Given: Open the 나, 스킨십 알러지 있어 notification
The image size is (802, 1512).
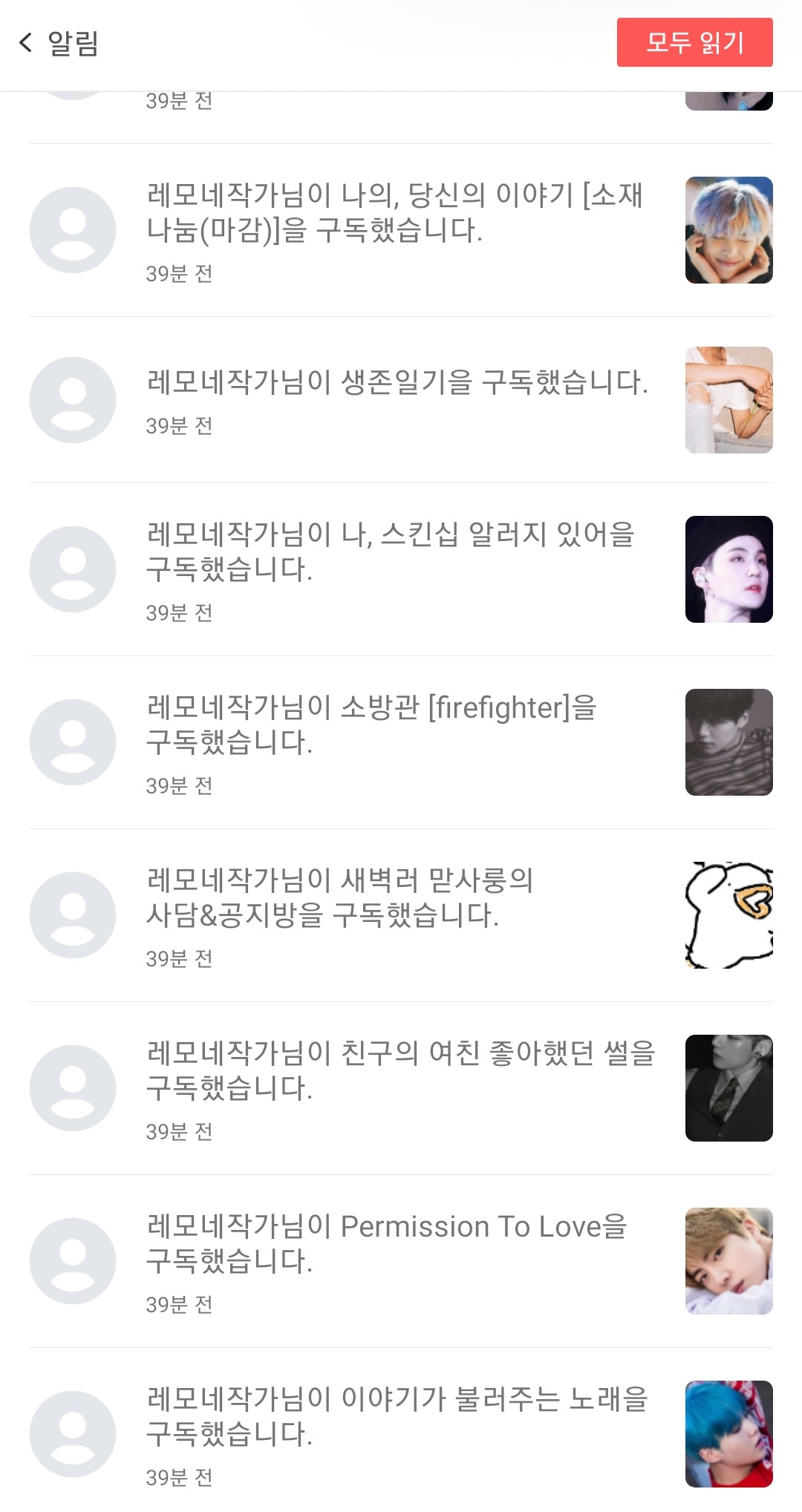Looking at the screenshot, I should point(391,552).
